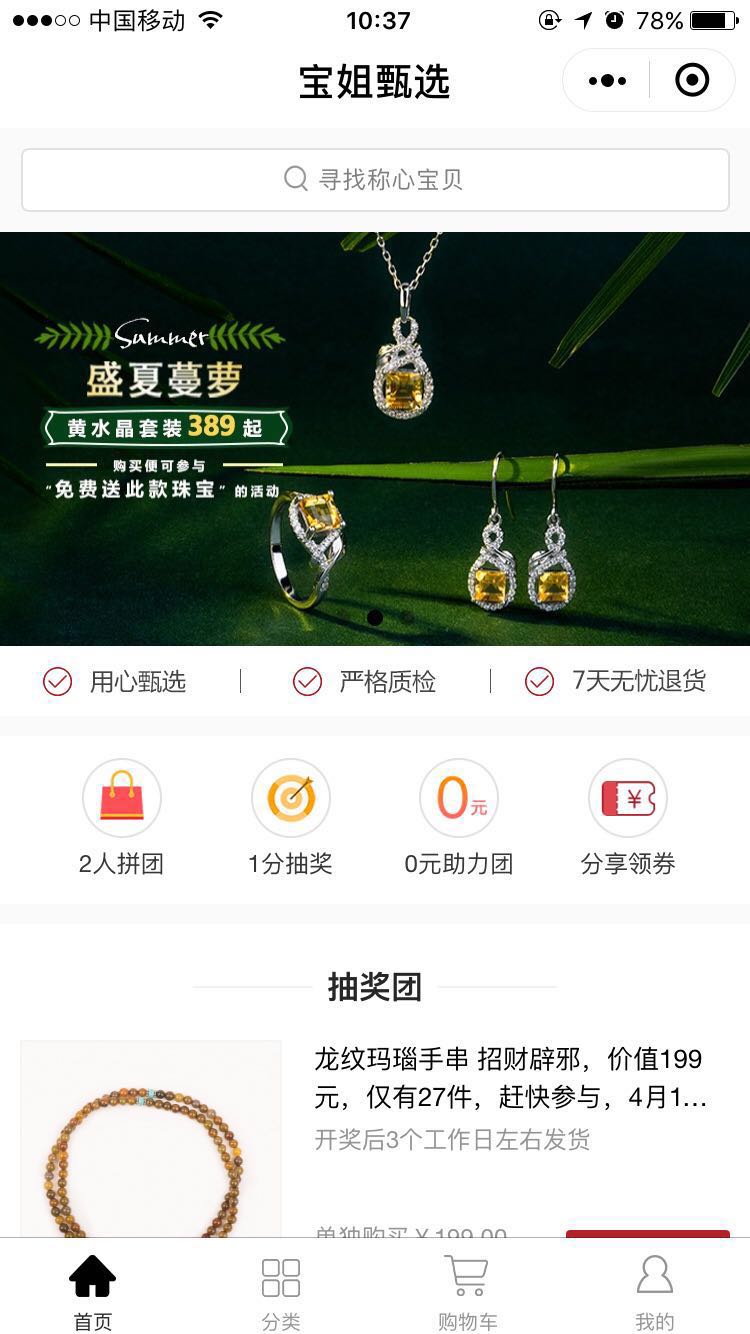Open the 0元助力团 section
This screenshot has height=1334, width=750.
[459, 816]
